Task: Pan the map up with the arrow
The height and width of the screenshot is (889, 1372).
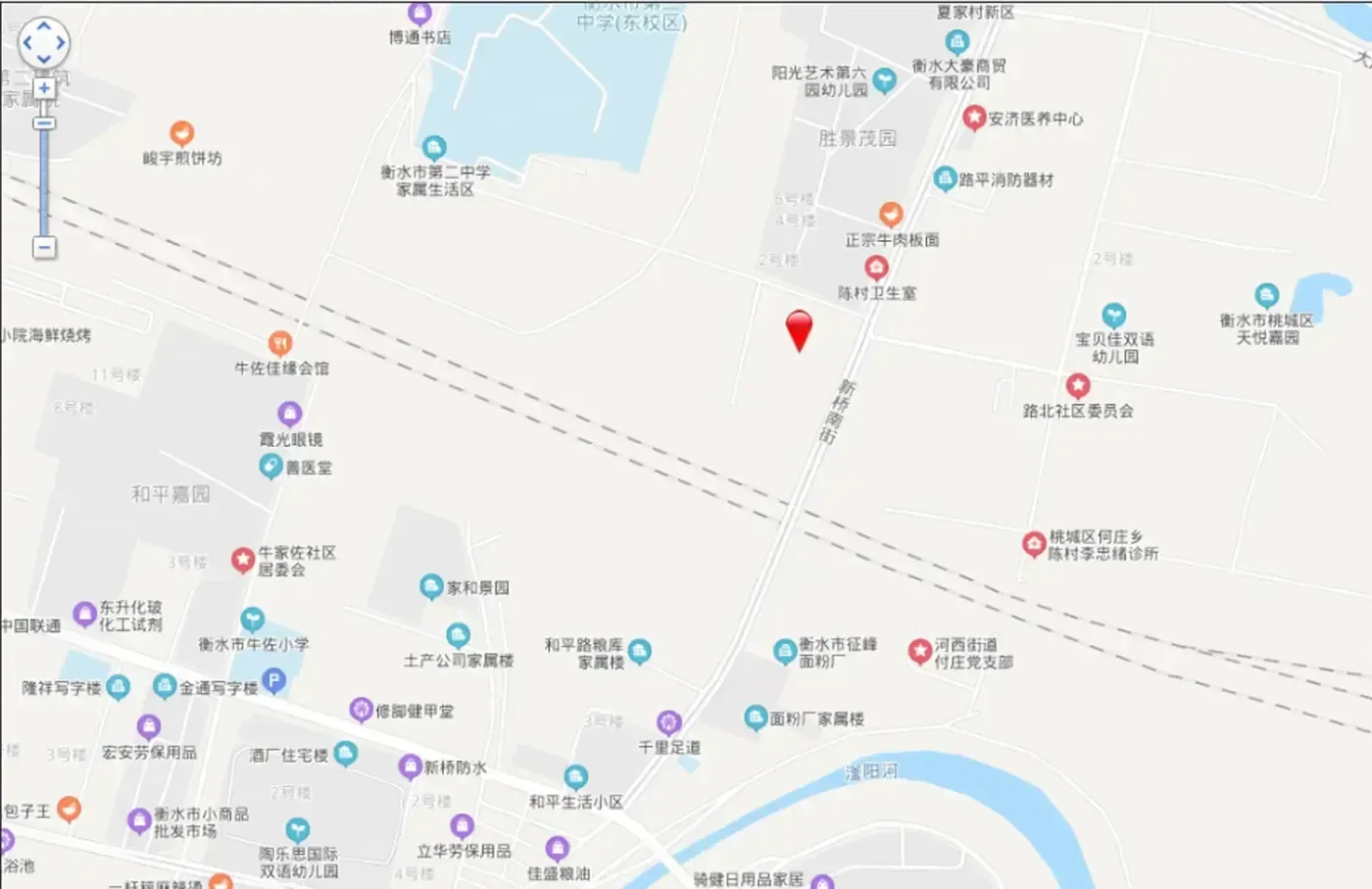Action: [x=44, y=26]
